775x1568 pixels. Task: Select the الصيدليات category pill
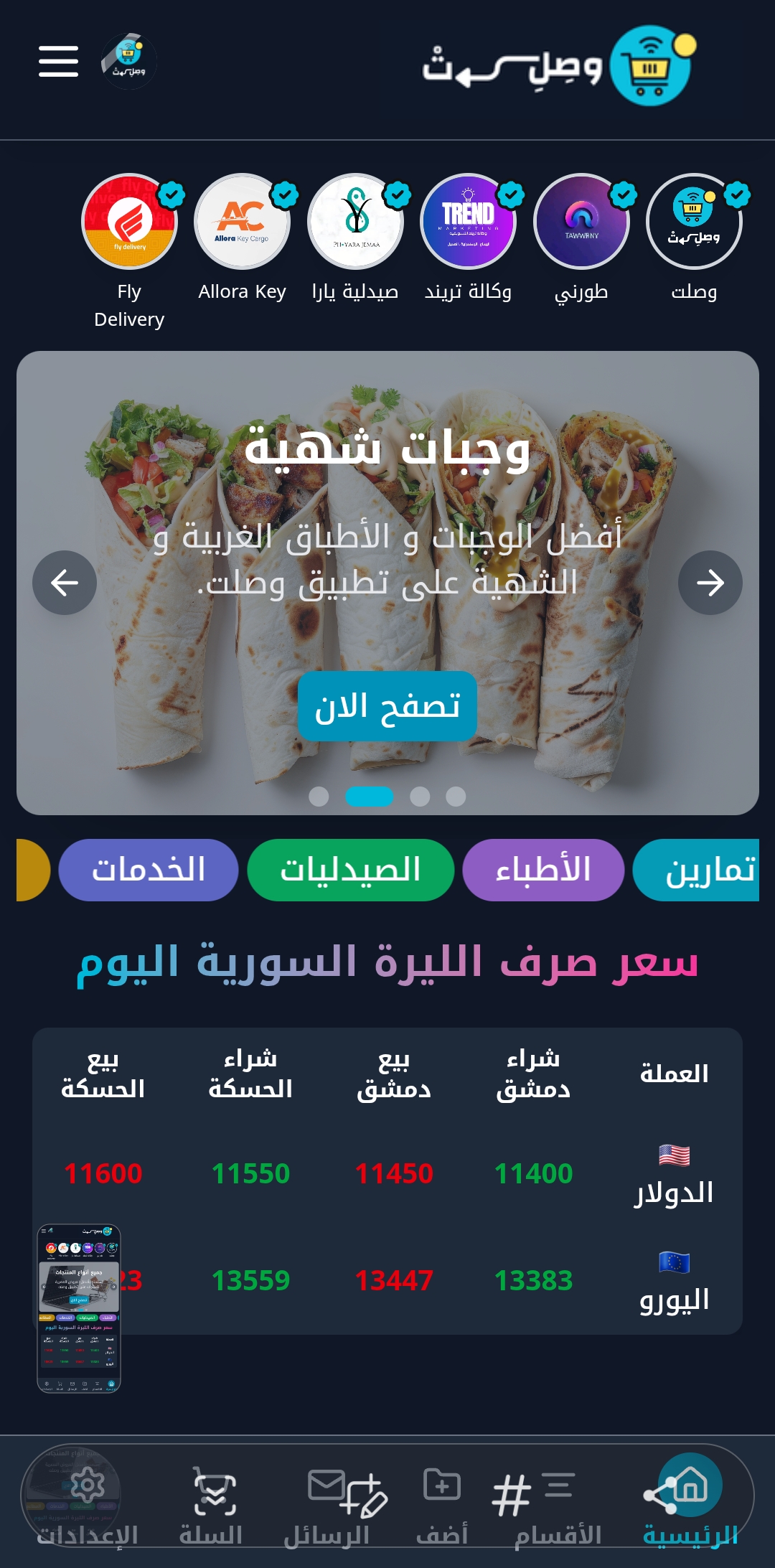click(347, 869)
